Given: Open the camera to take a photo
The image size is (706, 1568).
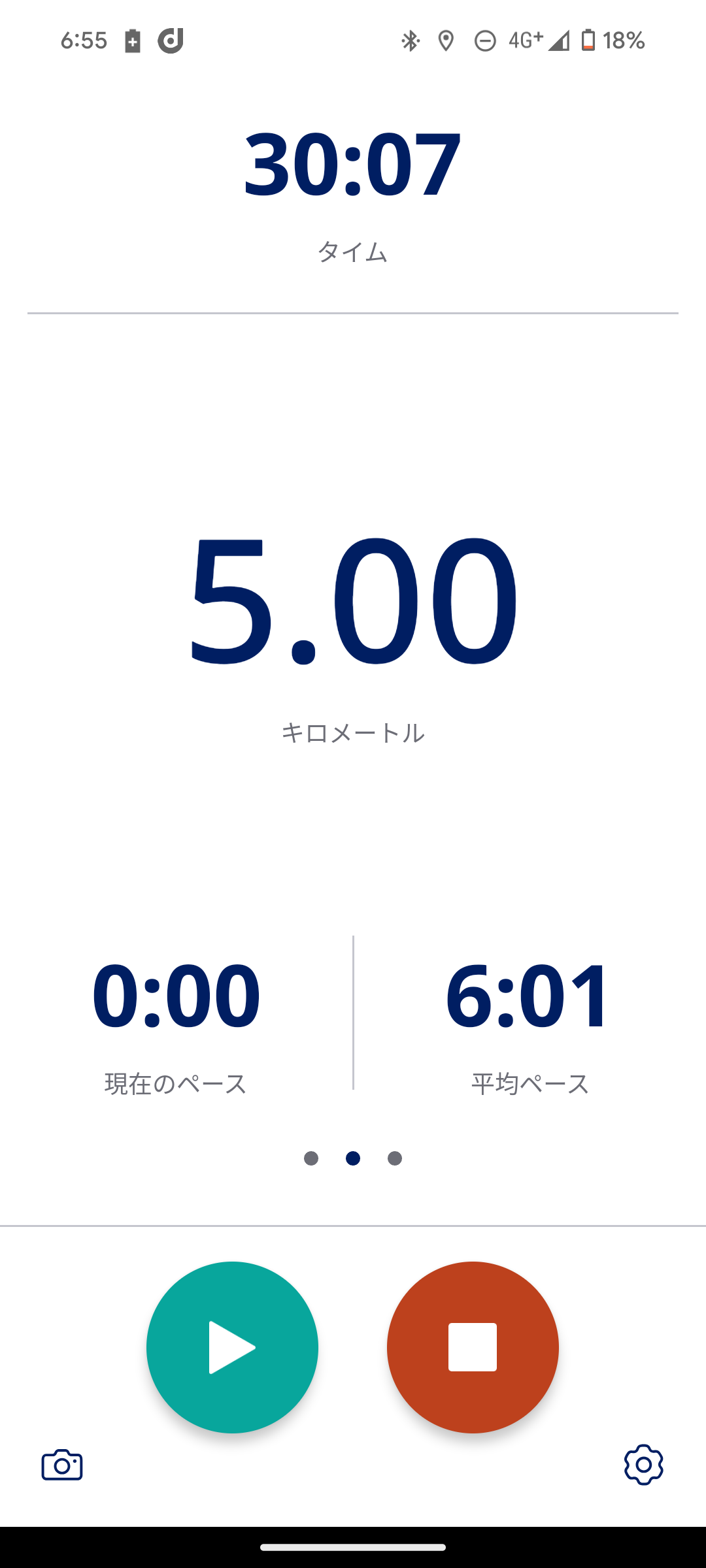Looking at the screenshot, I should 62,1465.
